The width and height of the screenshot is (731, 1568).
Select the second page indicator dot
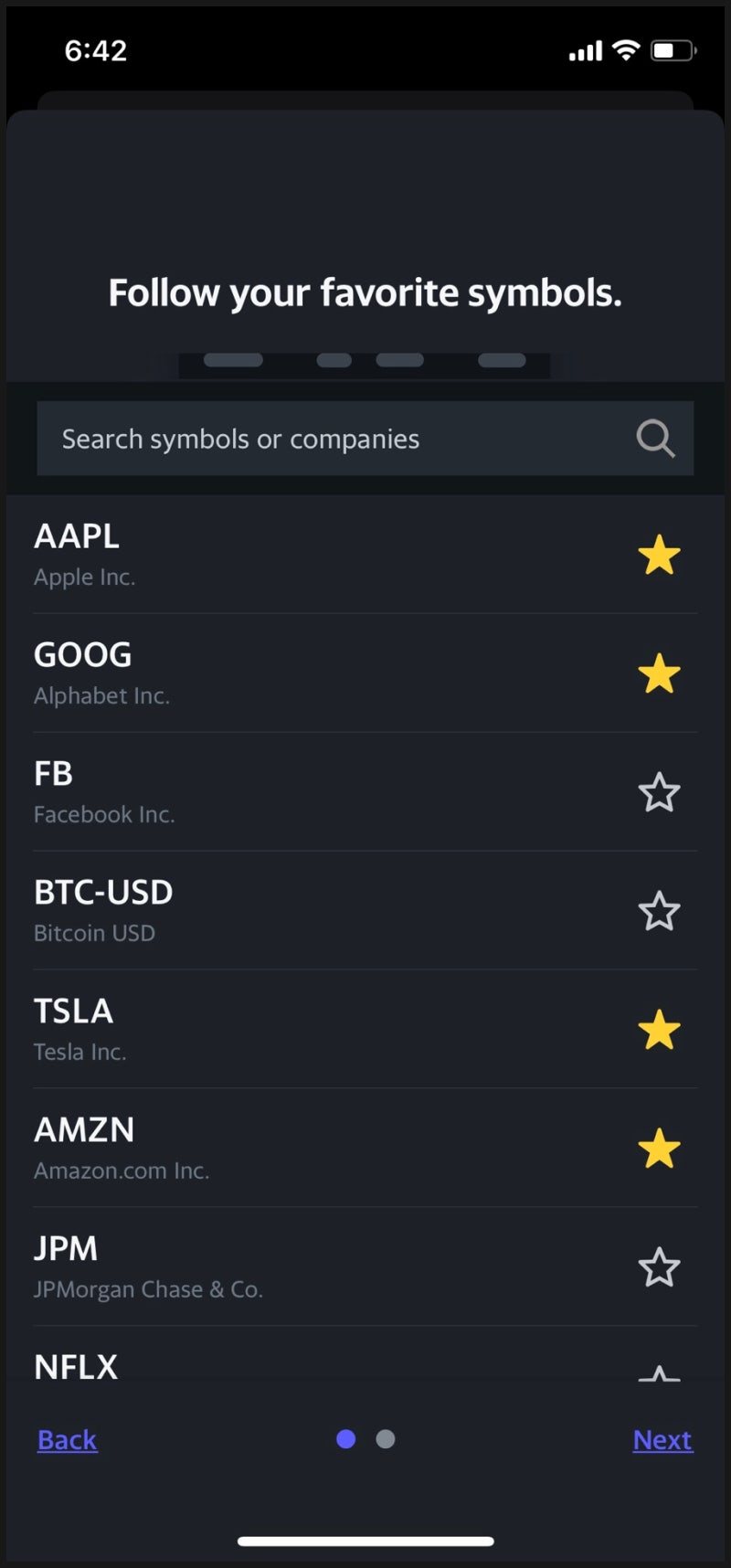(x=385, y=1439)
